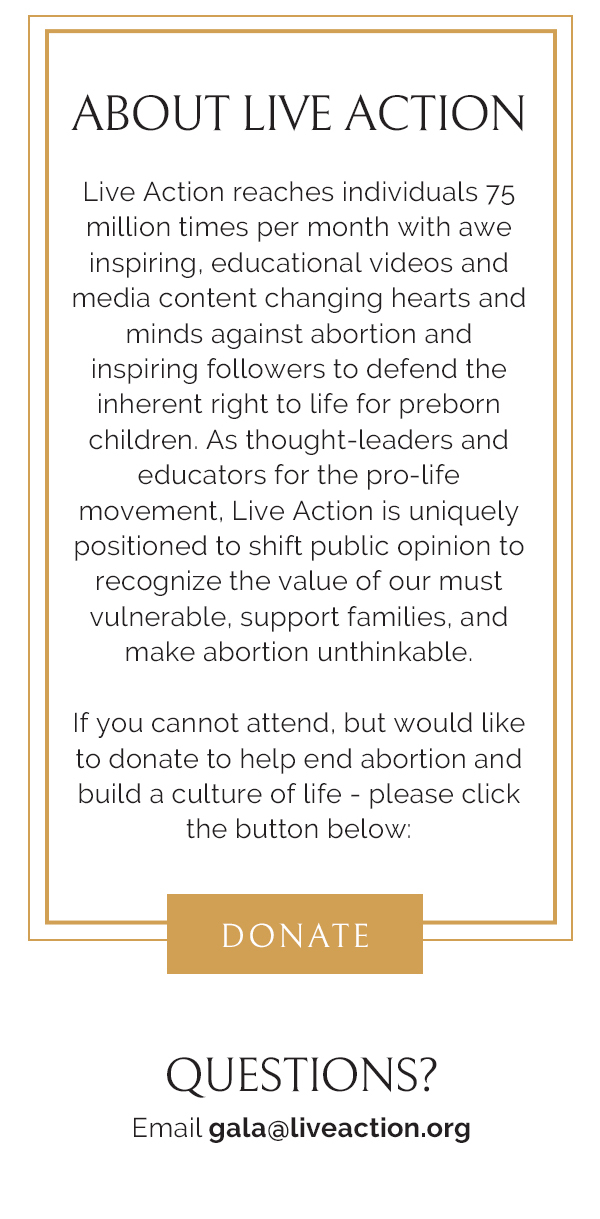Viewport: 600px width, 1219px height.
Task: Open the gala@liveaction.org email link
Action: [339, 1129]
